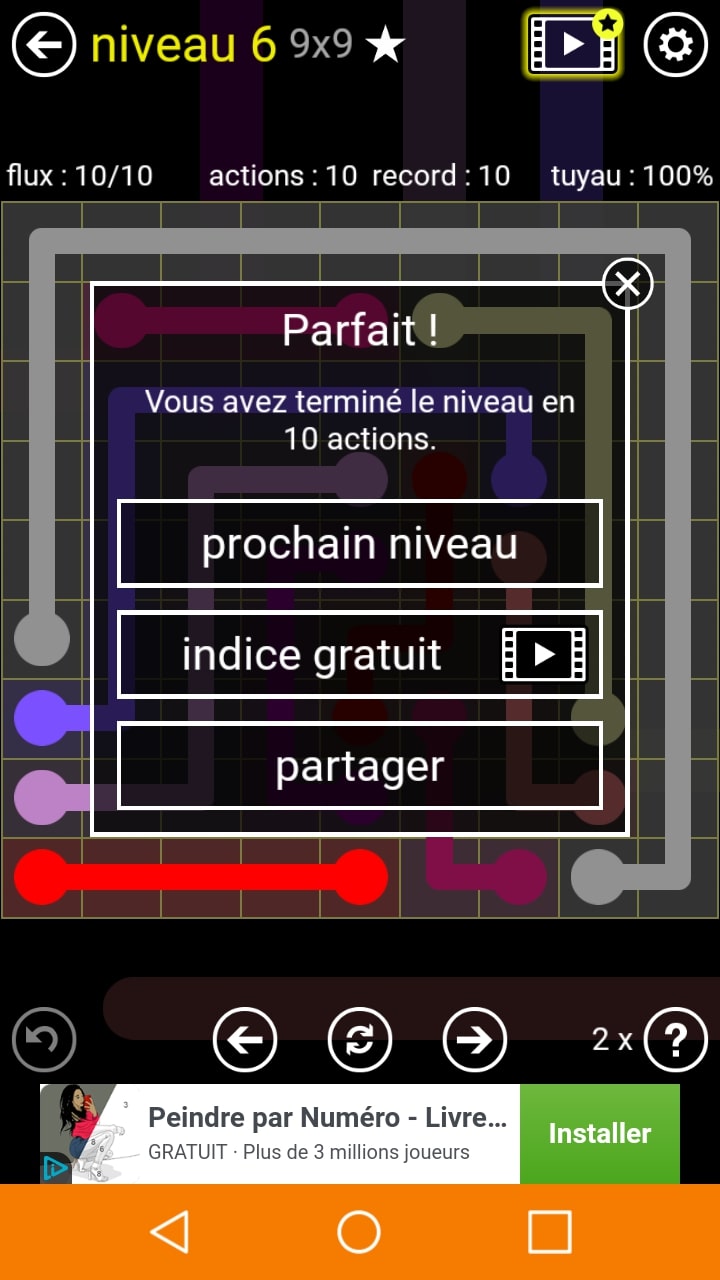
Task: Tap the Android home button
Action: (359, 1232)
